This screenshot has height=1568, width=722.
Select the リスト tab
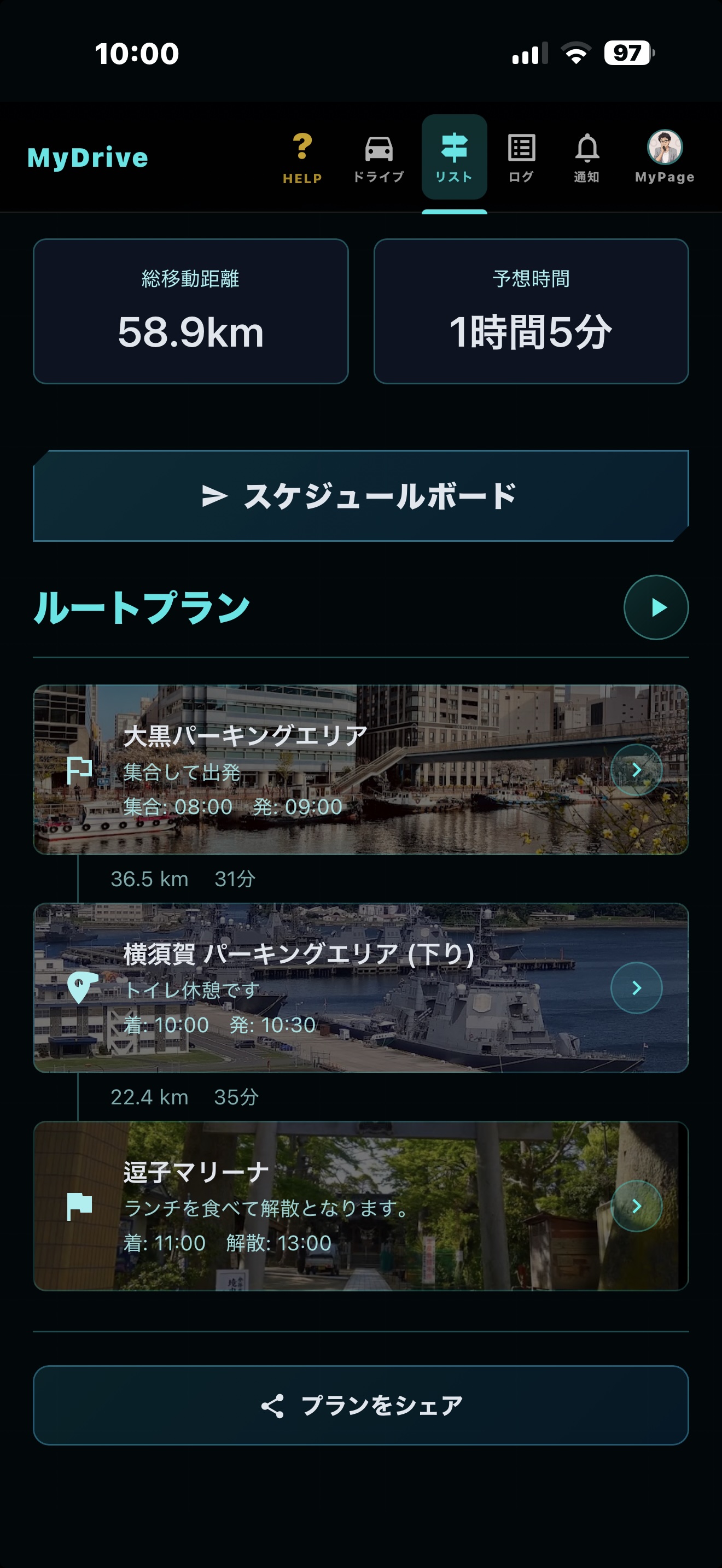[x=454, y=157]
